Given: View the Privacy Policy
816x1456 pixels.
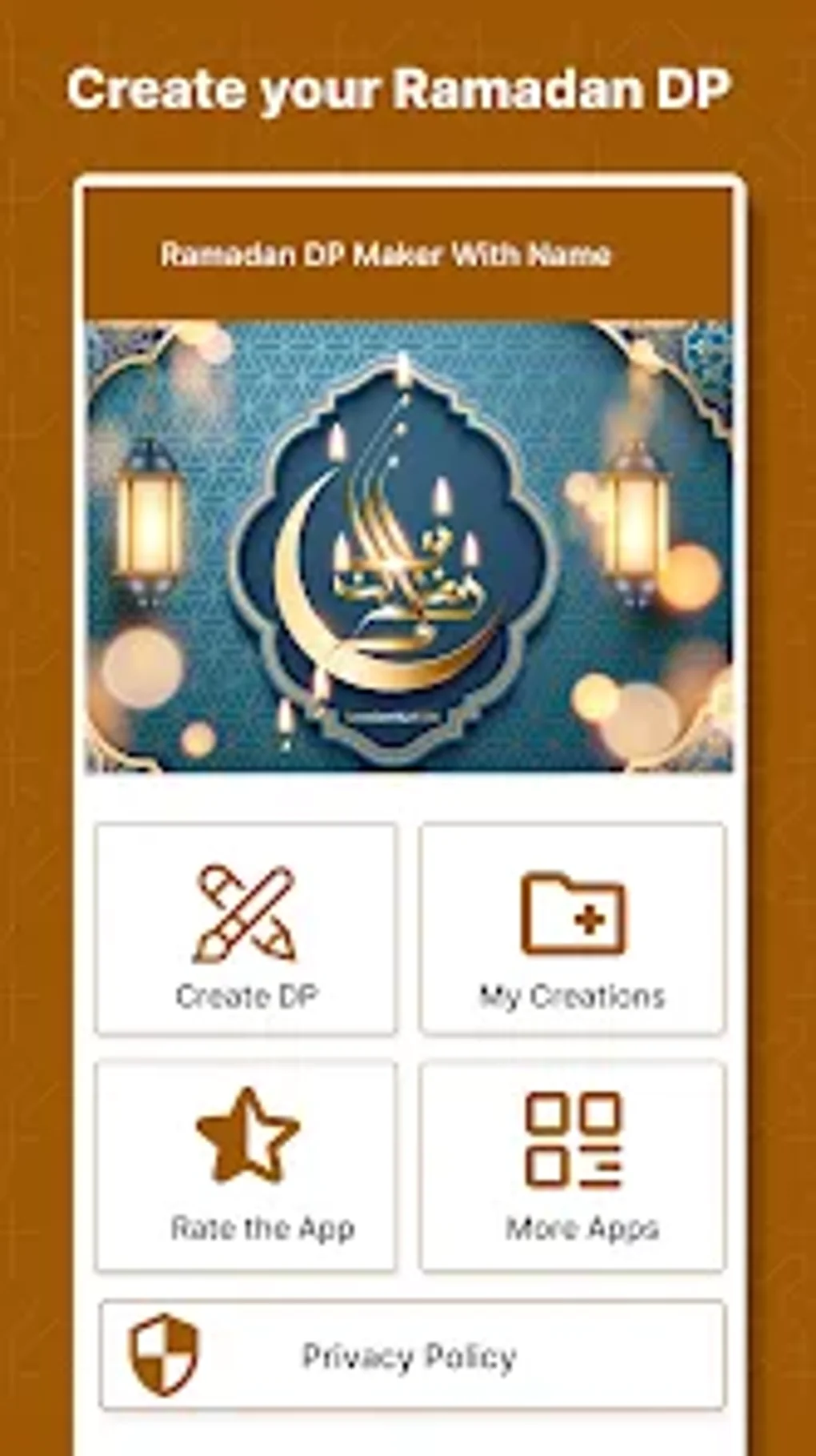Looking at the screenshot, I should tap(408, 1353).
